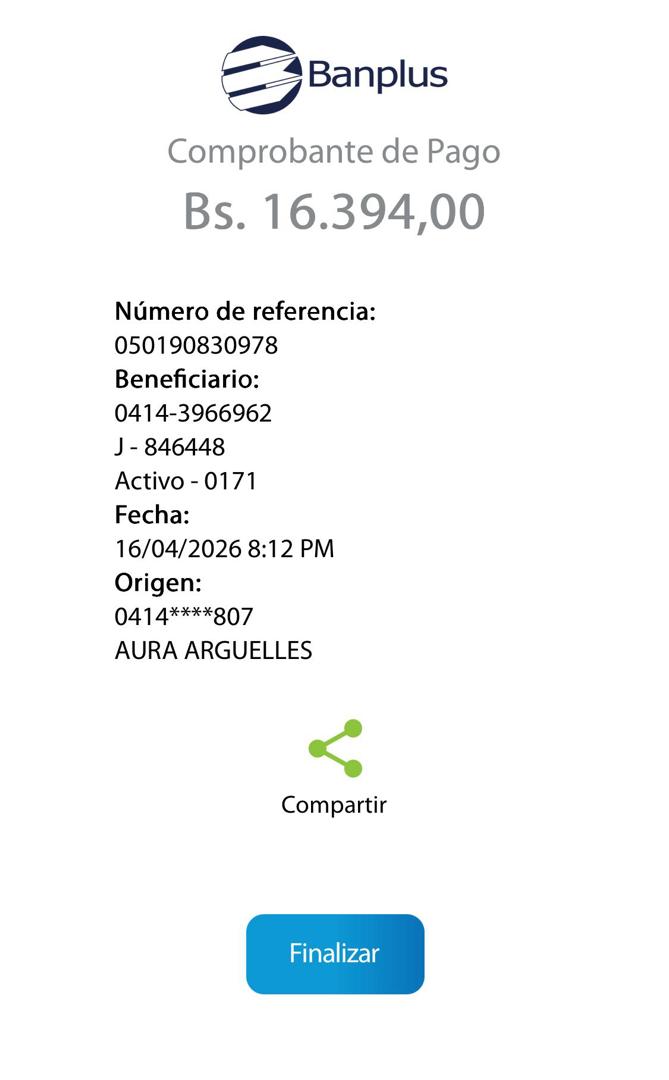The width and height of the screenshot is (669, 1080).
Task: Tap the Finalizar button
Action: [335, 953]
